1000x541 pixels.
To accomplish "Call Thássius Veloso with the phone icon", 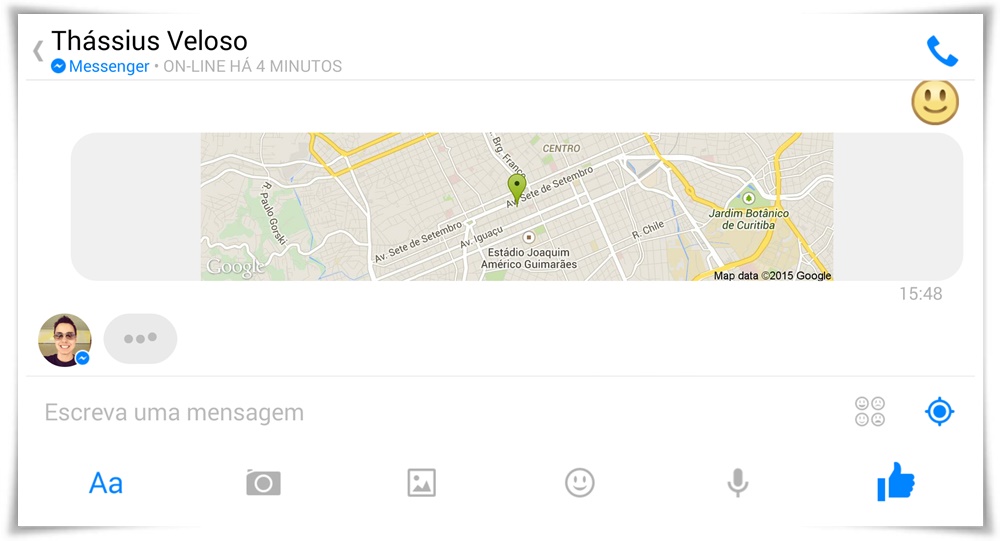I will [941, 51].
